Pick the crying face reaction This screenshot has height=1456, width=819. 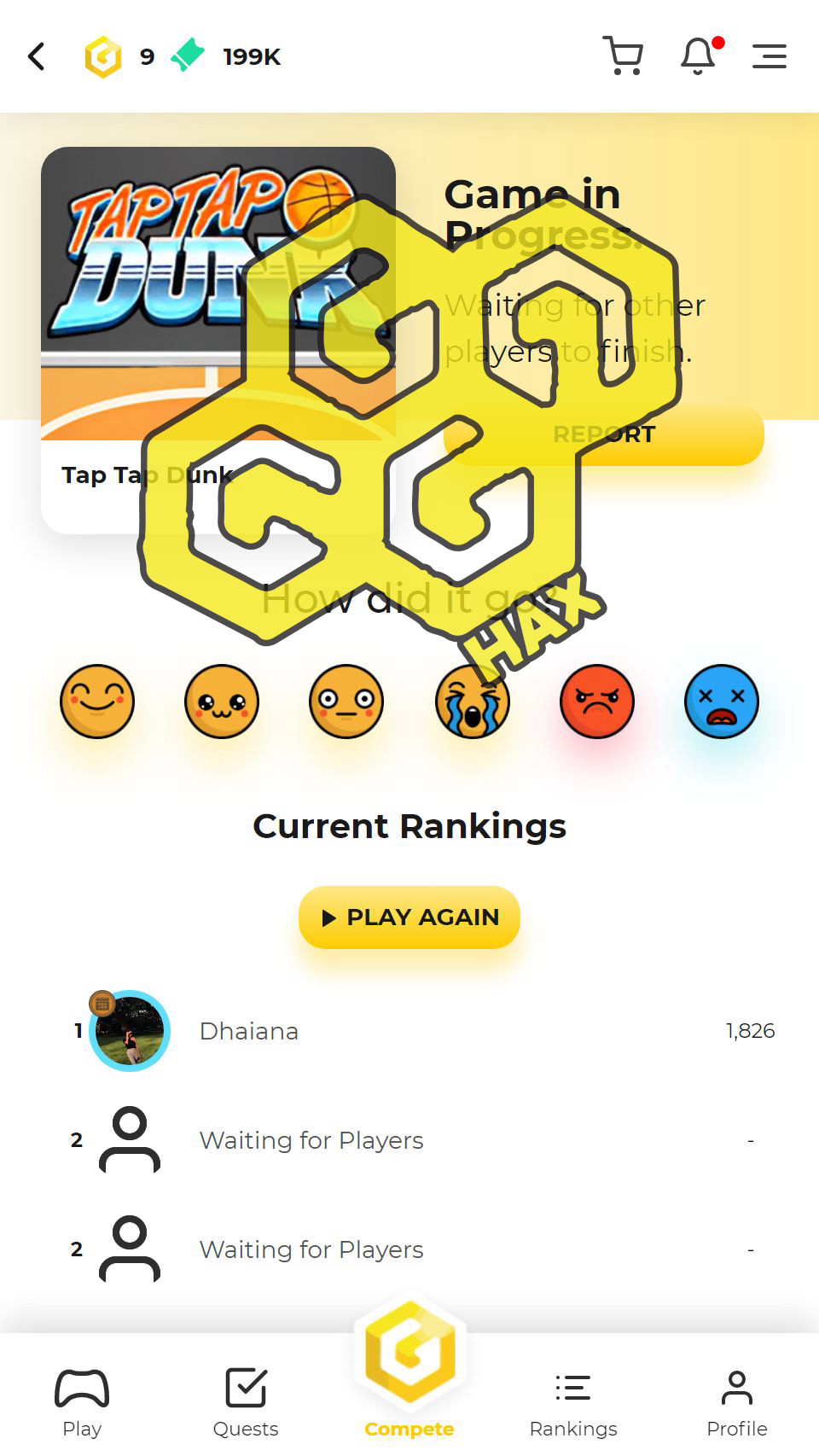[x=472, y=703]
